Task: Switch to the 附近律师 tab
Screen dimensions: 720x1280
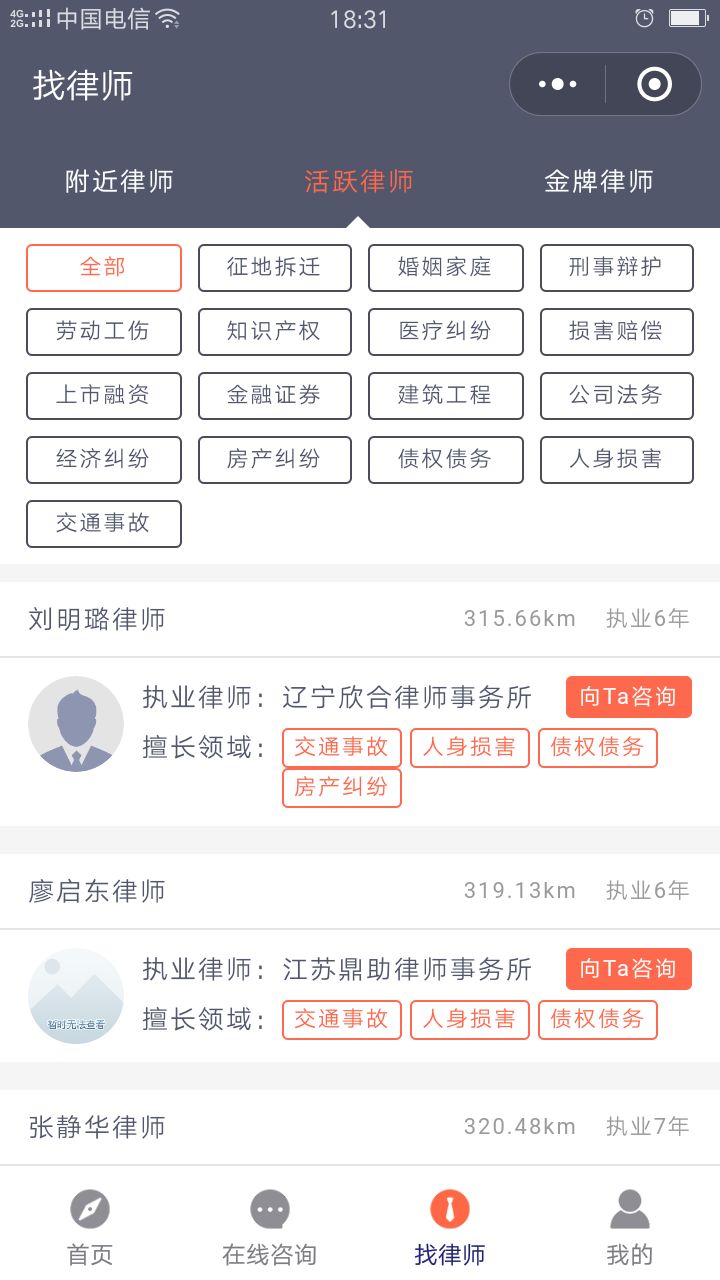Action: pyautogui.click(x=119, y=181)
